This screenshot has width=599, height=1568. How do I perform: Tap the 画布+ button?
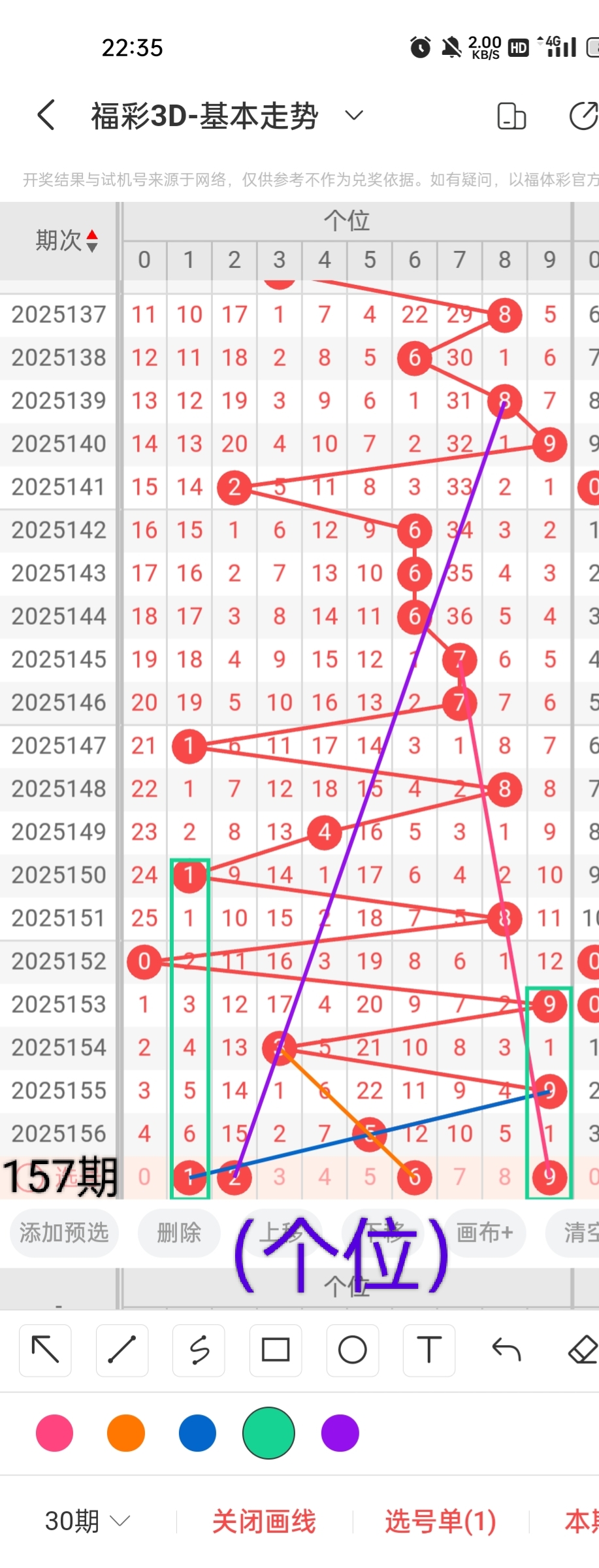click(484, 1233)
